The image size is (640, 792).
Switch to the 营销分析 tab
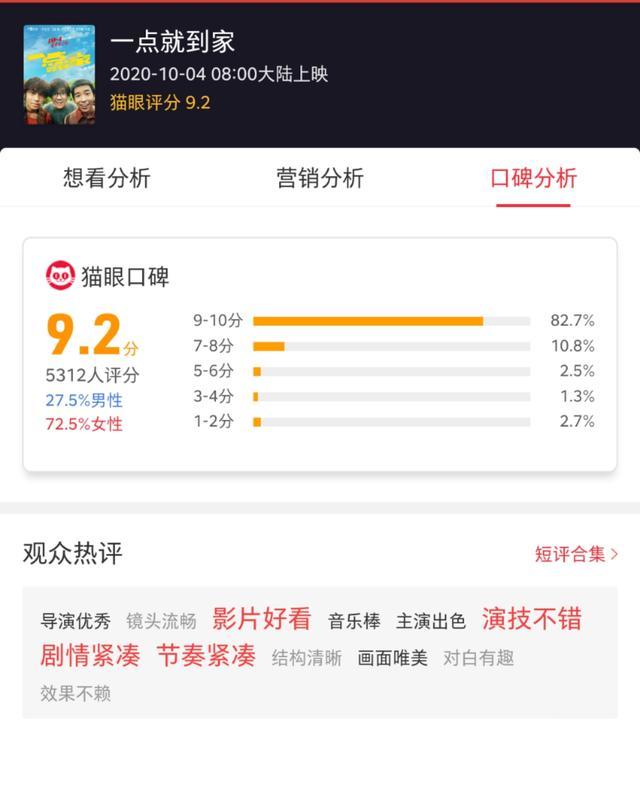tap(320, 179)
